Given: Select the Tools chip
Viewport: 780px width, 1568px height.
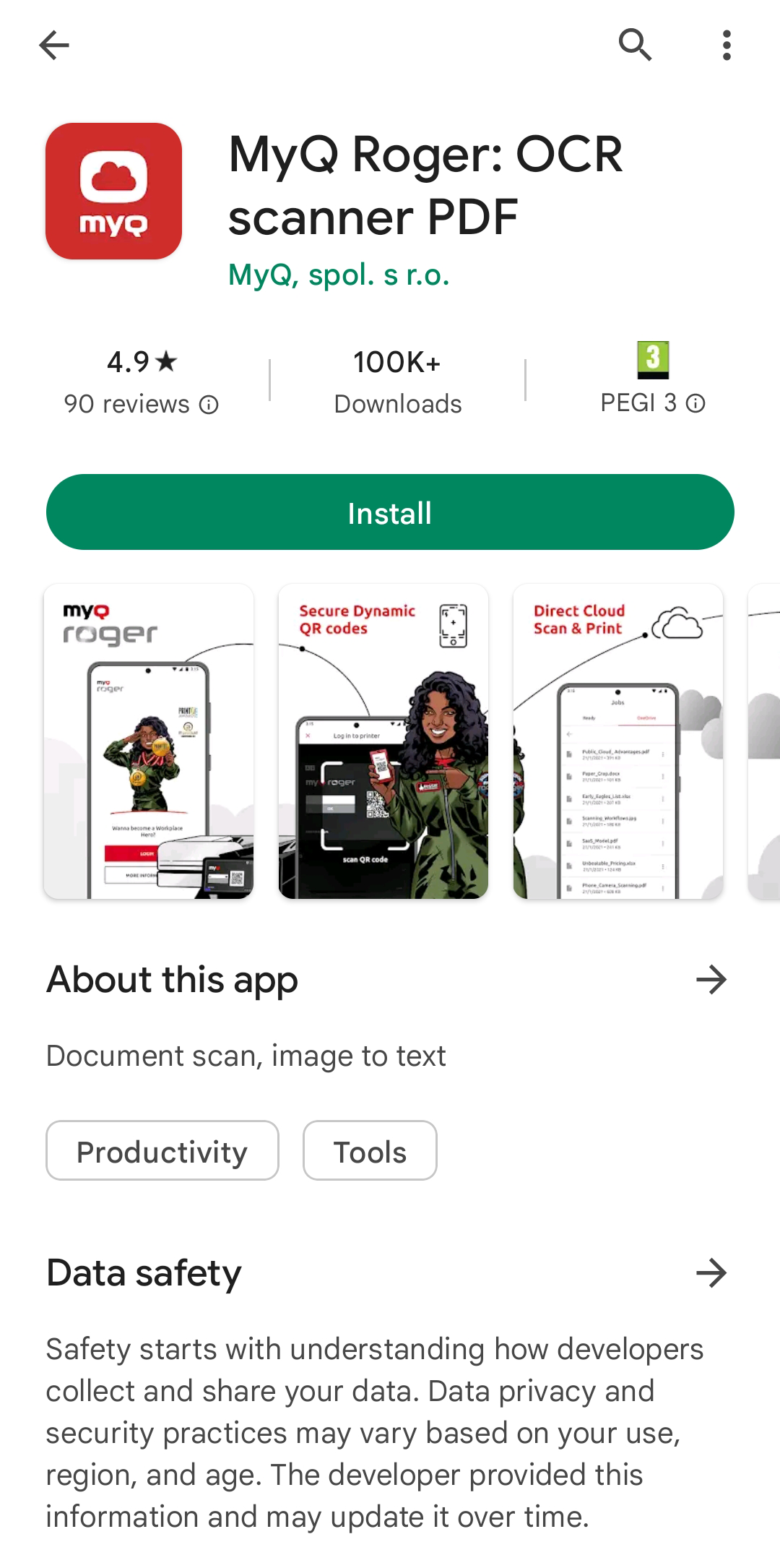Looking at the screenshot, I should (370, 1151).
